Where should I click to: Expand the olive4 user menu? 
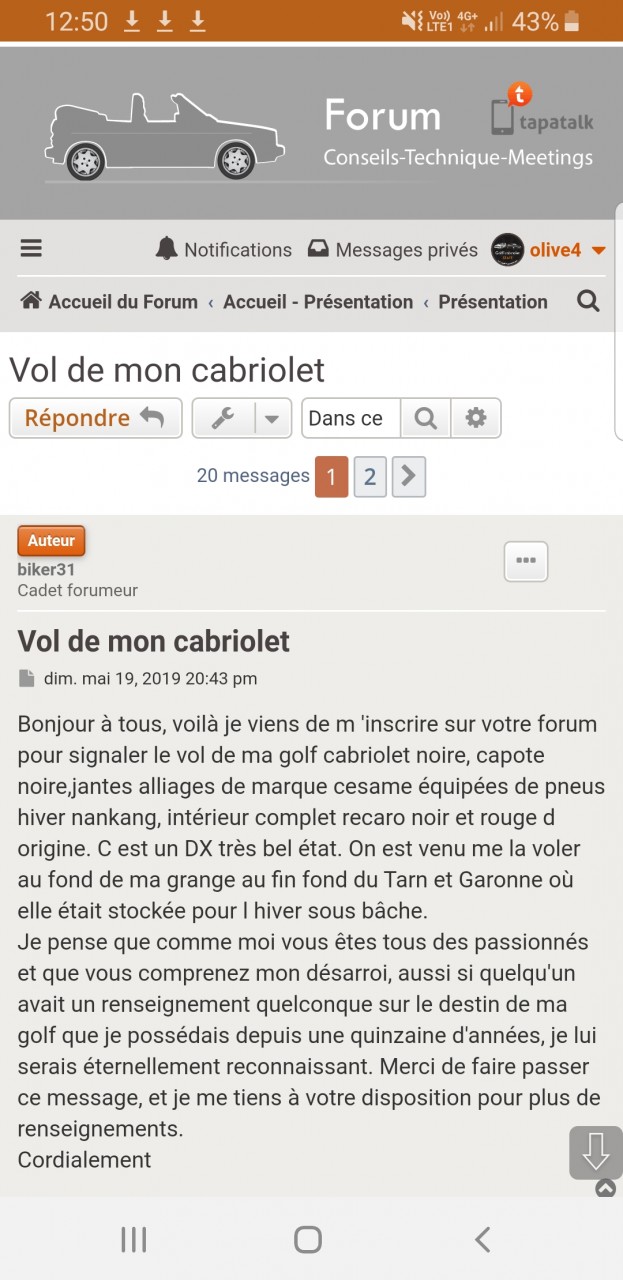[x=549, y=250]
